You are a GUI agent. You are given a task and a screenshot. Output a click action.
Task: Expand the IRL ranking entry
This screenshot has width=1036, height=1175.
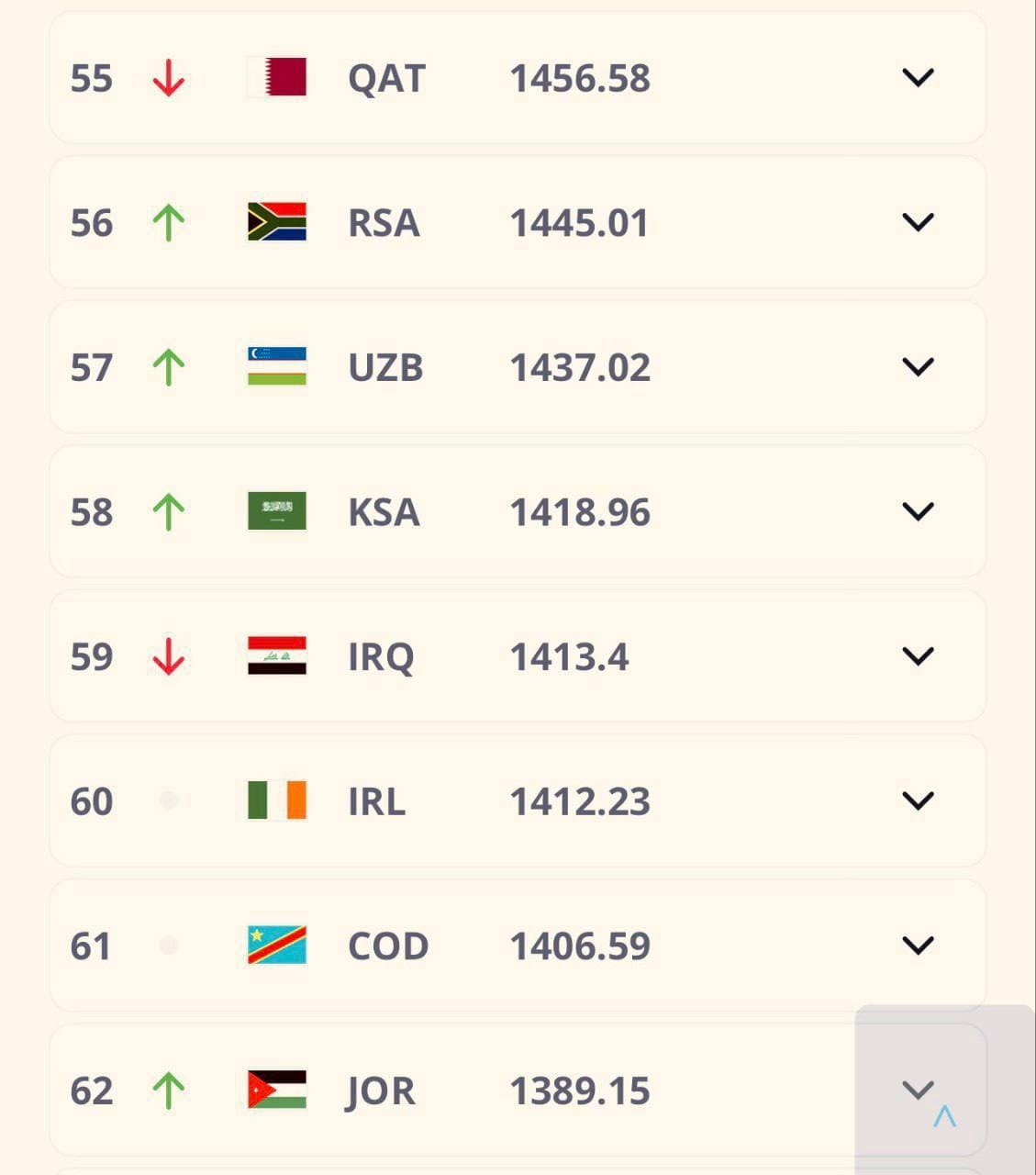[x=918, y=800]
